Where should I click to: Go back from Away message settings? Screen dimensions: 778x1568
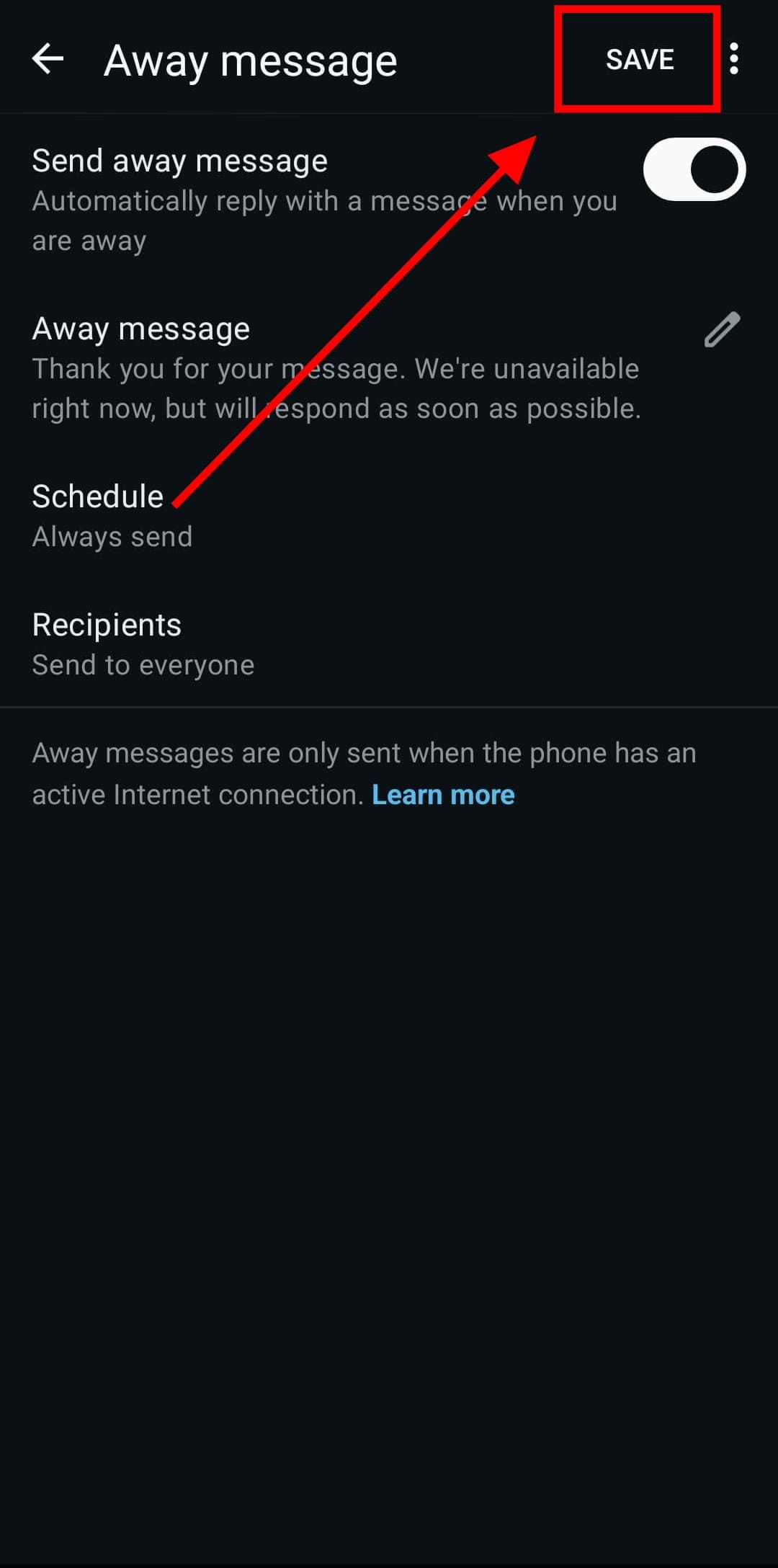coord(48,59)
